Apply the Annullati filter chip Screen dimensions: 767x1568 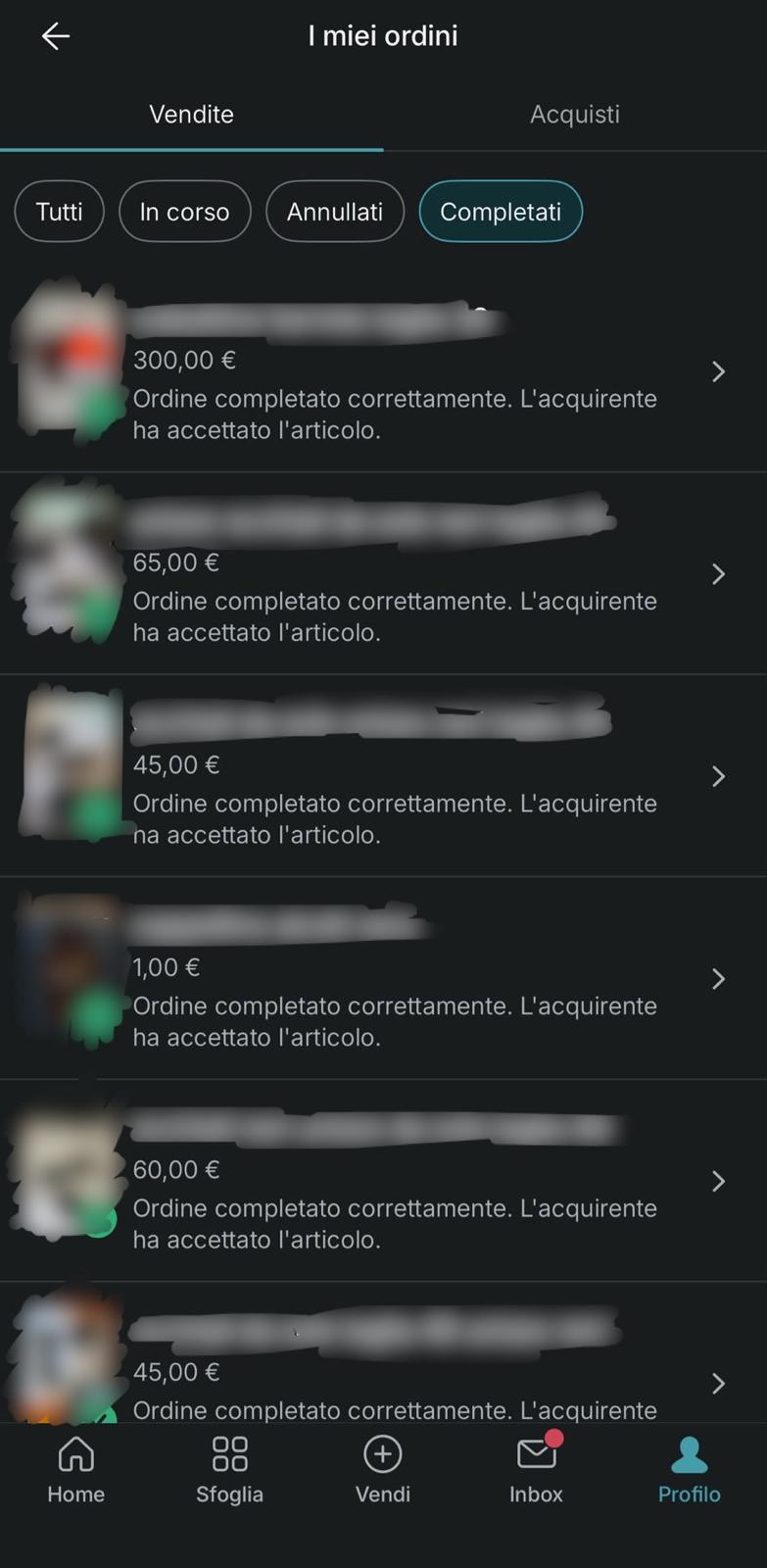335,212
